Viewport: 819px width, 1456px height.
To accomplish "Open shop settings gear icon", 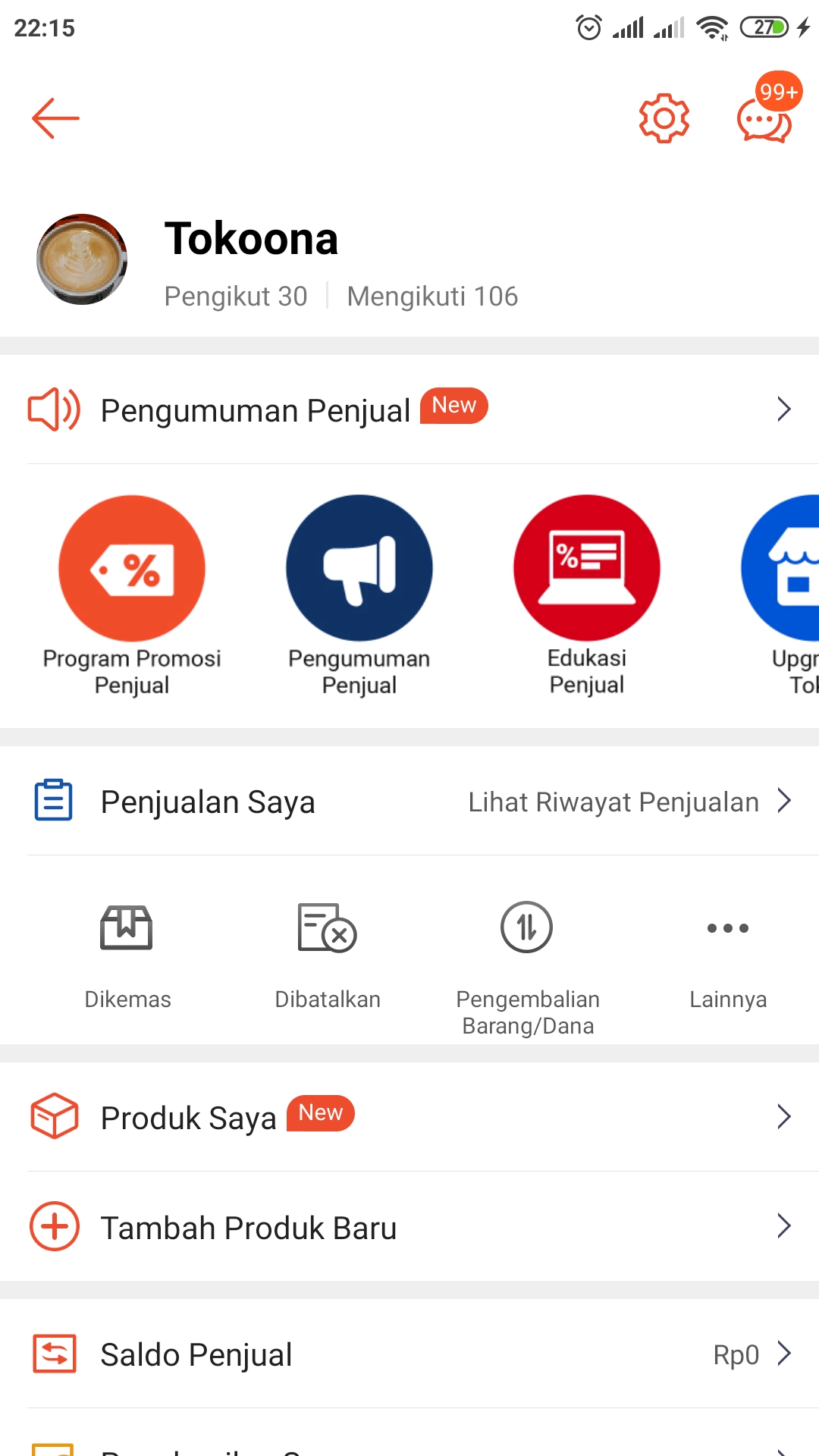I will 664,118.
